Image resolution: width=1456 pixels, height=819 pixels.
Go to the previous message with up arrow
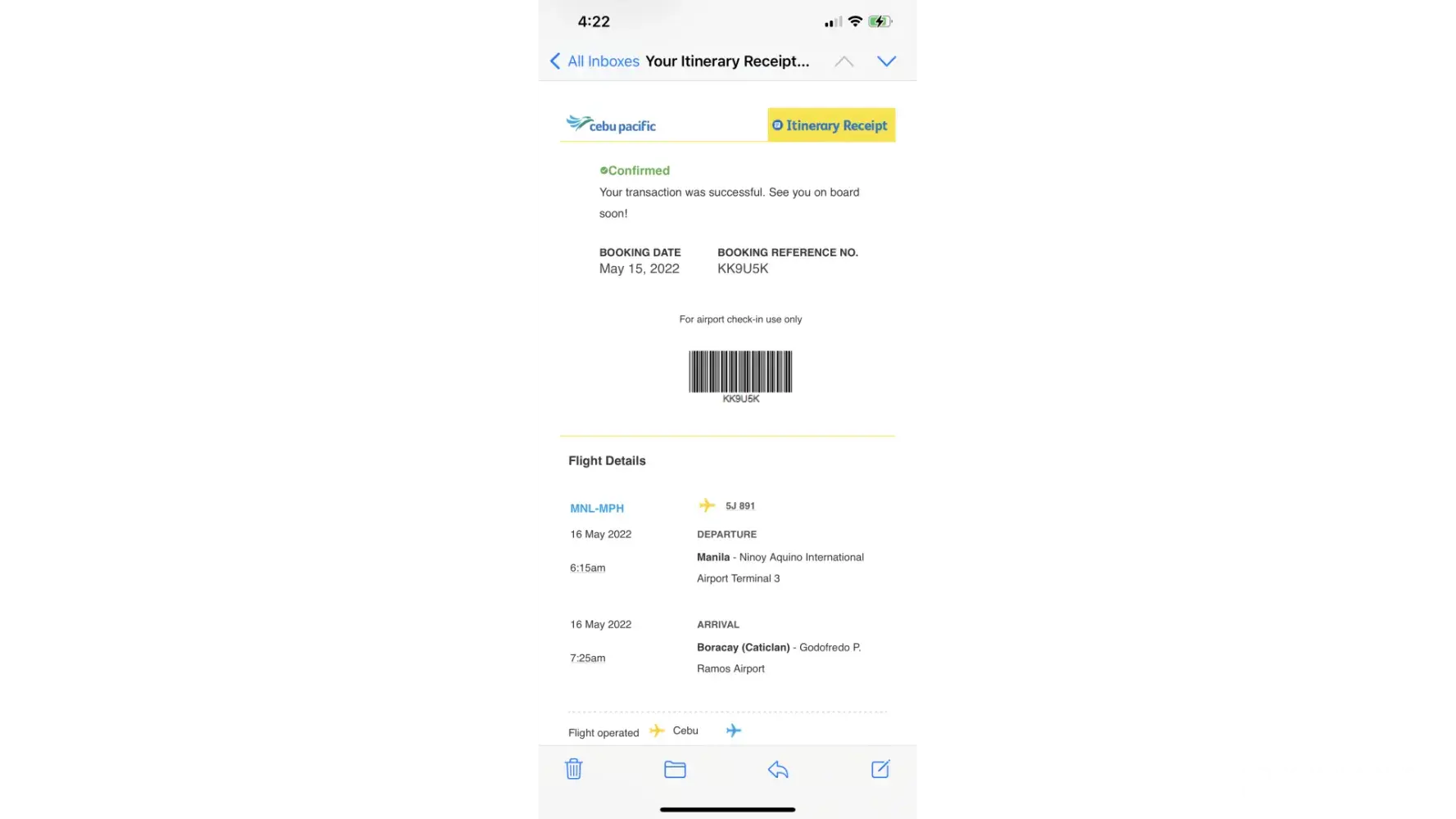[843, 61]
